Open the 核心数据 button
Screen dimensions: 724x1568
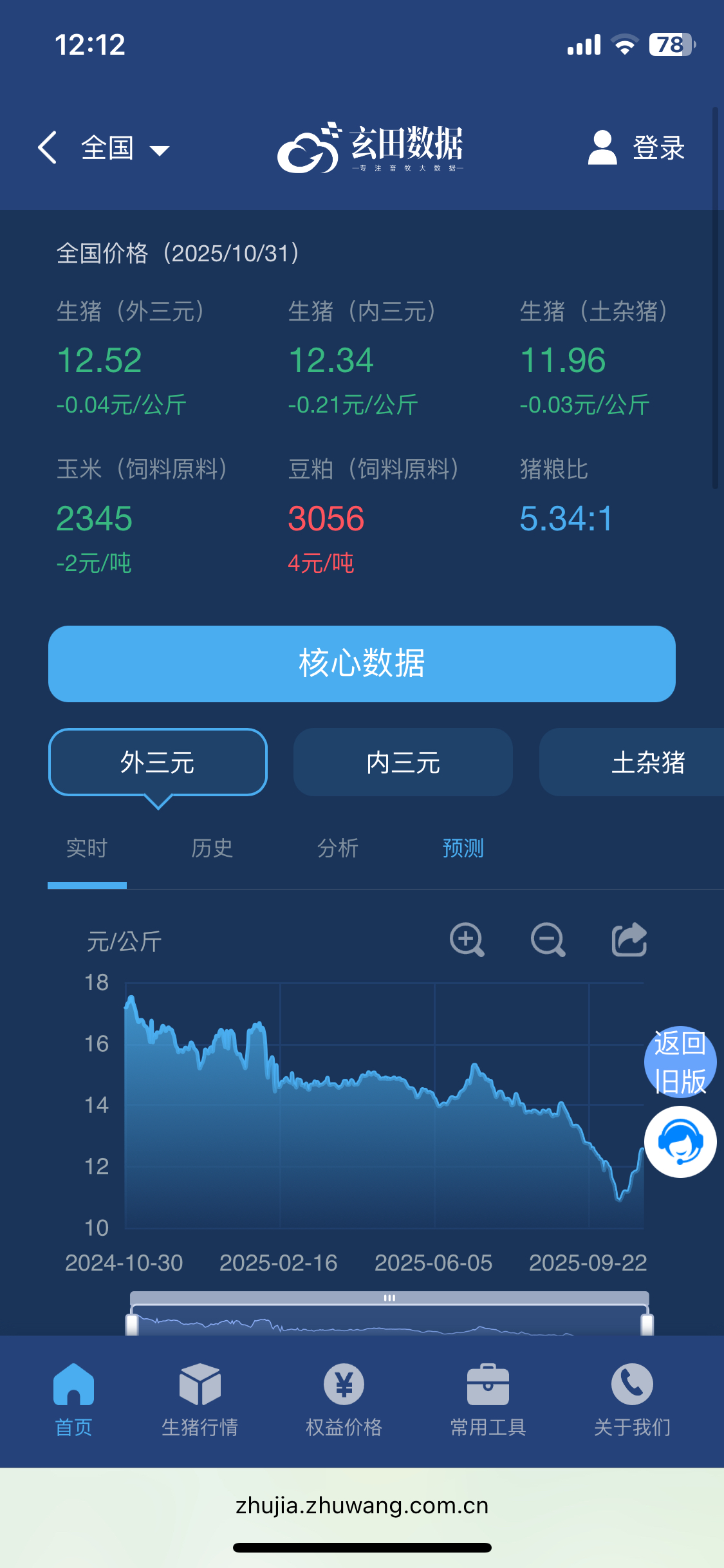pos(362,664)
